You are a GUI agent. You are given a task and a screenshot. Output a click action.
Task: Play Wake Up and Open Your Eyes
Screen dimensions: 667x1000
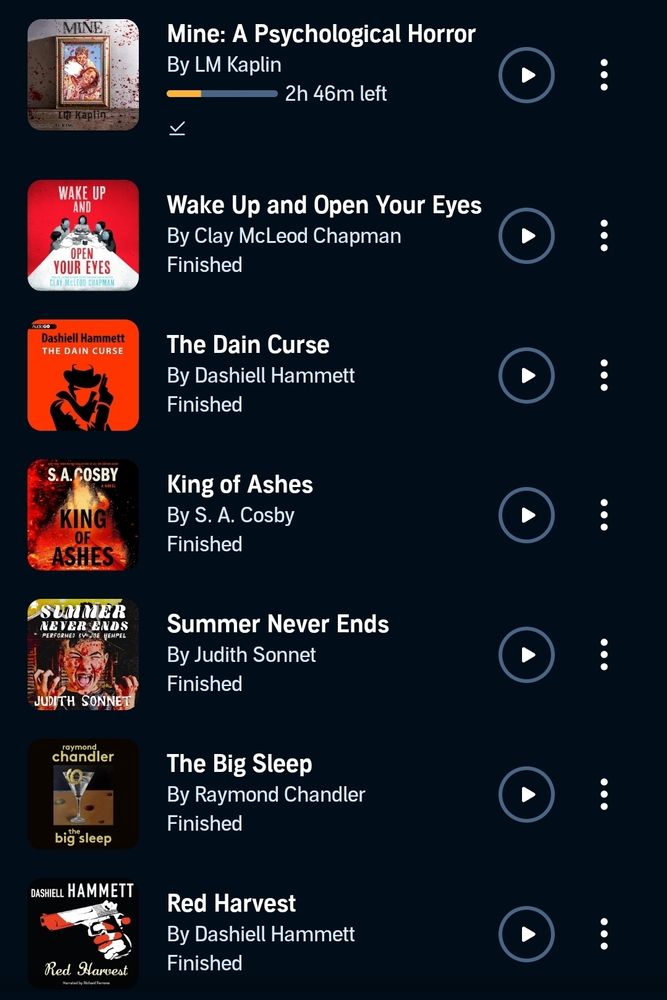[526, 236]
